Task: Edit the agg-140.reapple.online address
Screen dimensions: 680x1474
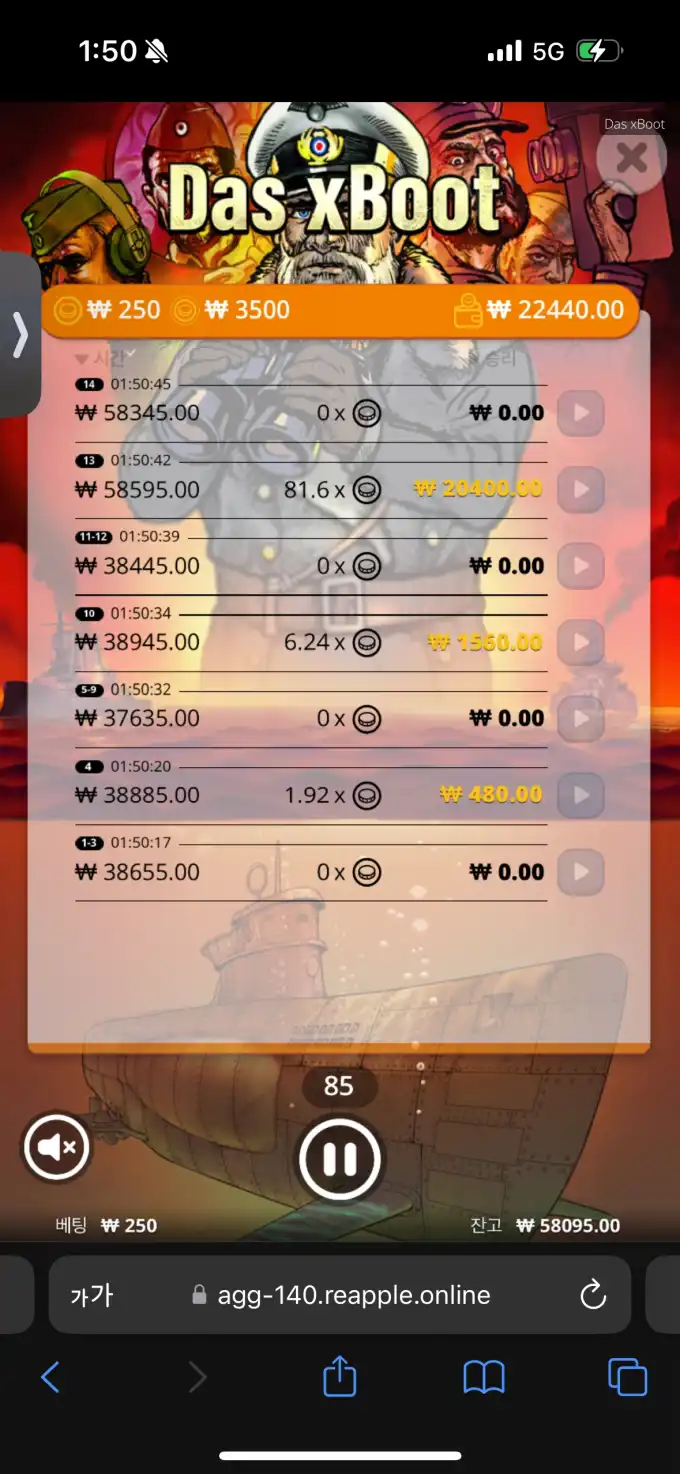Action: (354, 1296)
